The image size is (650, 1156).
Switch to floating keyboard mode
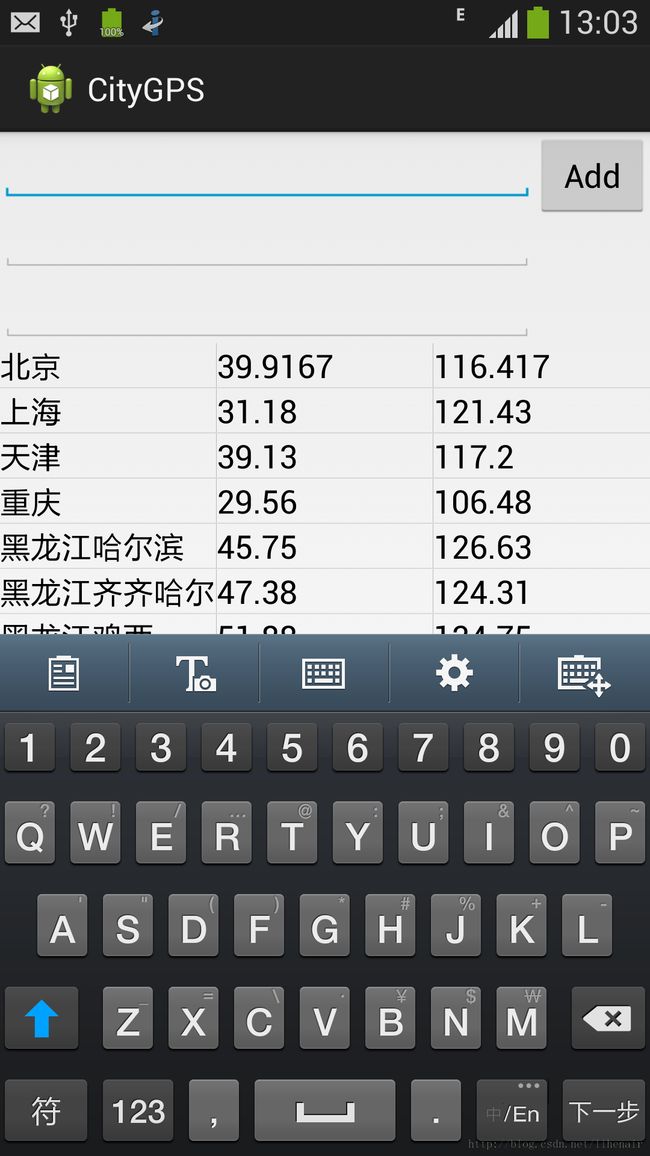point(584,673)
